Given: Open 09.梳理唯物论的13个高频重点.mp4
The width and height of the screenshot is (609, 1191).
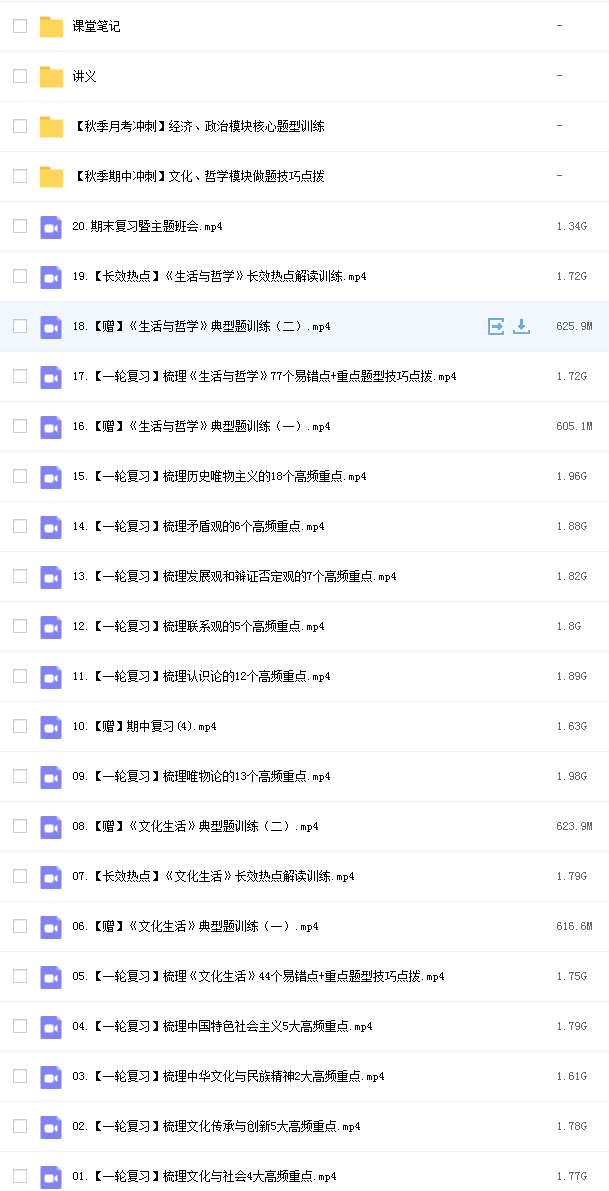Looking at the screenshot, I should click(201, 776).
